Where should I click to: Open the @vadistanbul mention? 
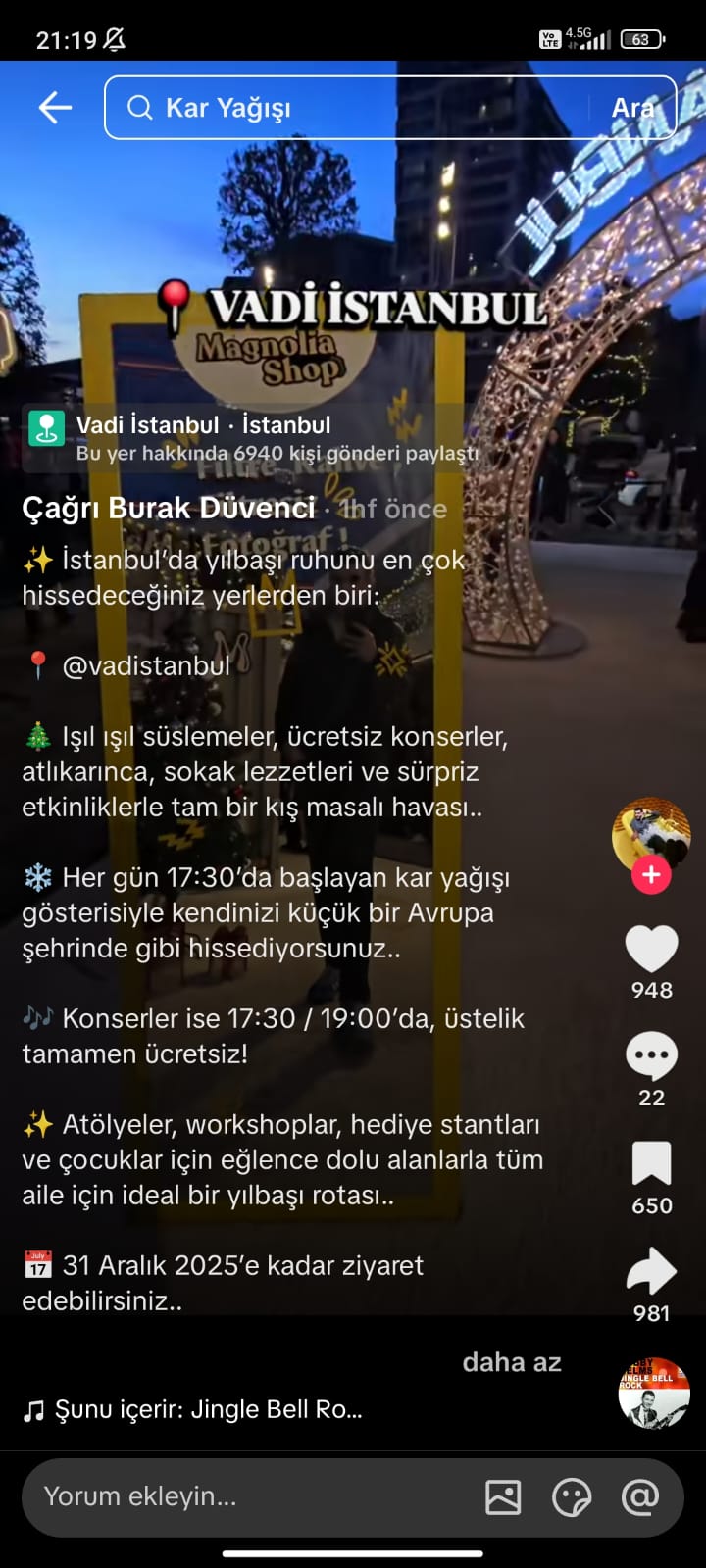146,666
